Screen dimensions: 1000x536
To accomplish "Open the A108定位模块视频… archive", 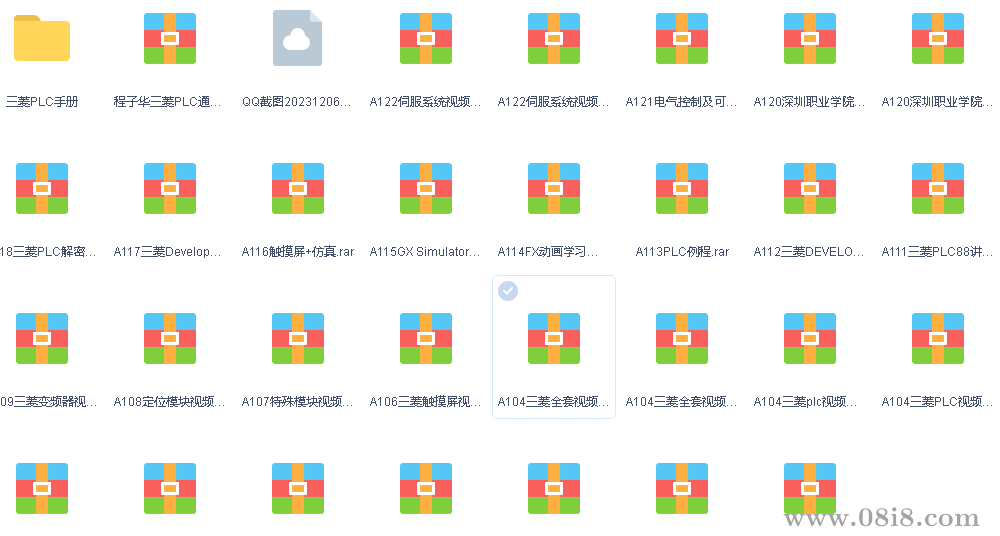I will click(170, 339).
